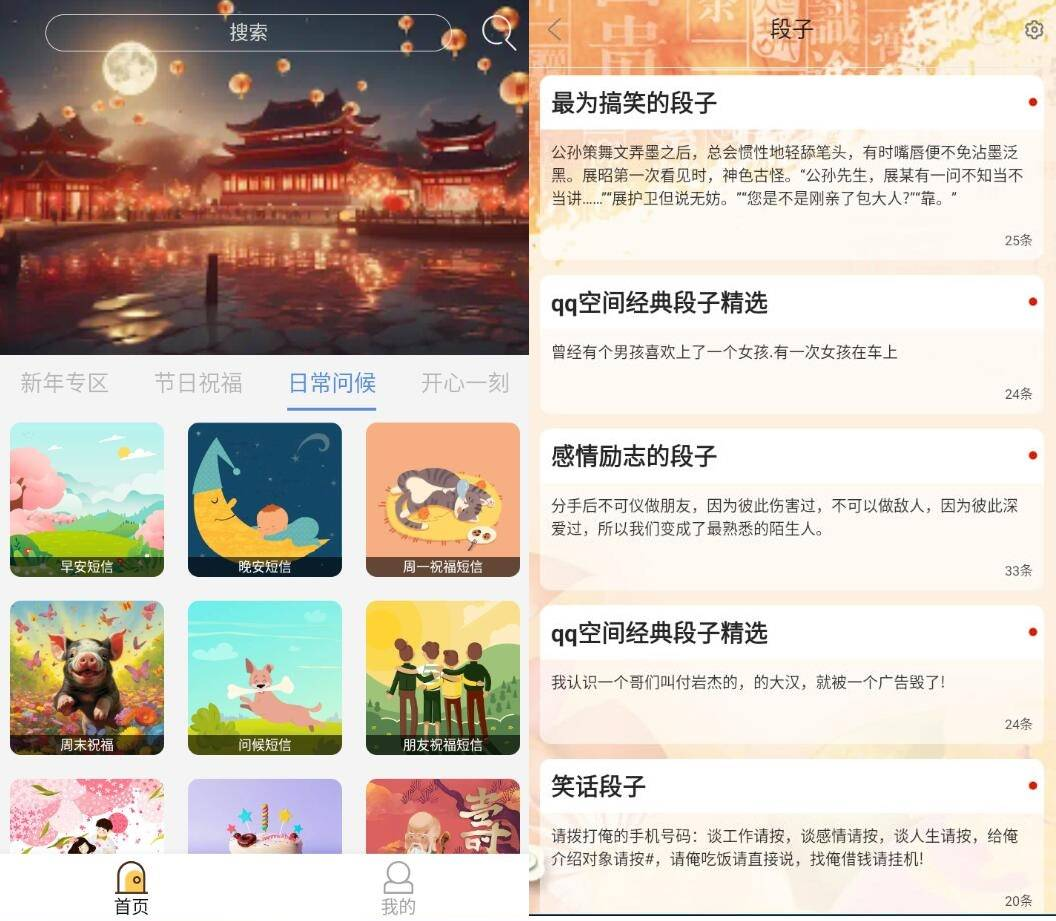
Task: Open the 周一祝福短信 tile
Action: coord(442,499)
